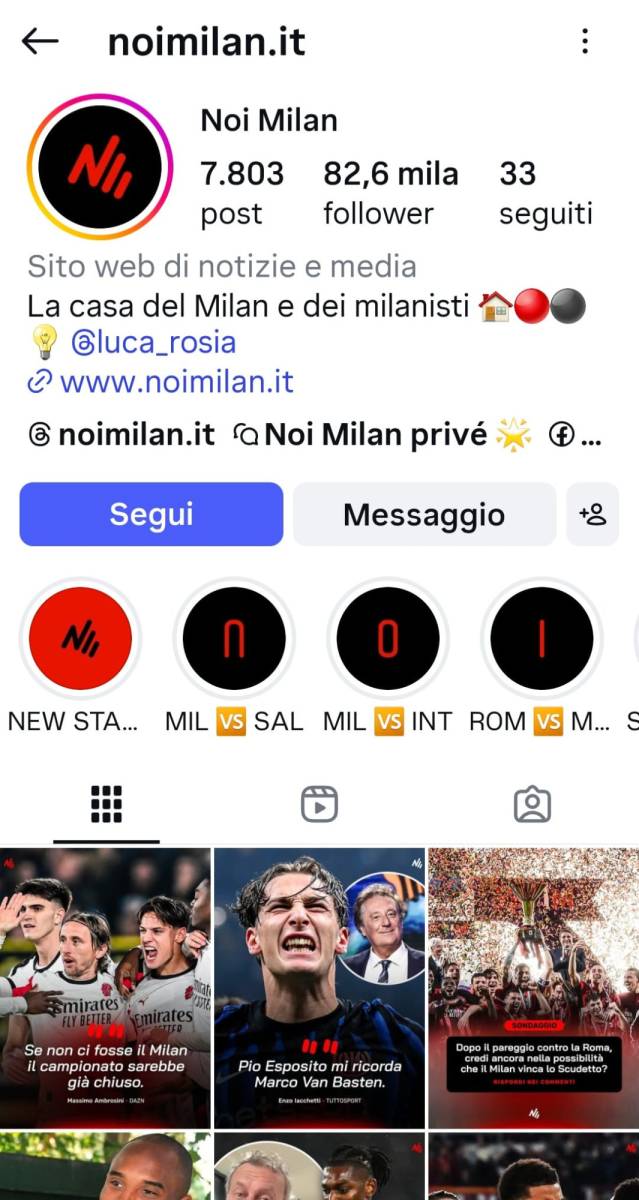Open the noimilan.it Threads profile
This screenshot has width=639, height=1200.
122,435
